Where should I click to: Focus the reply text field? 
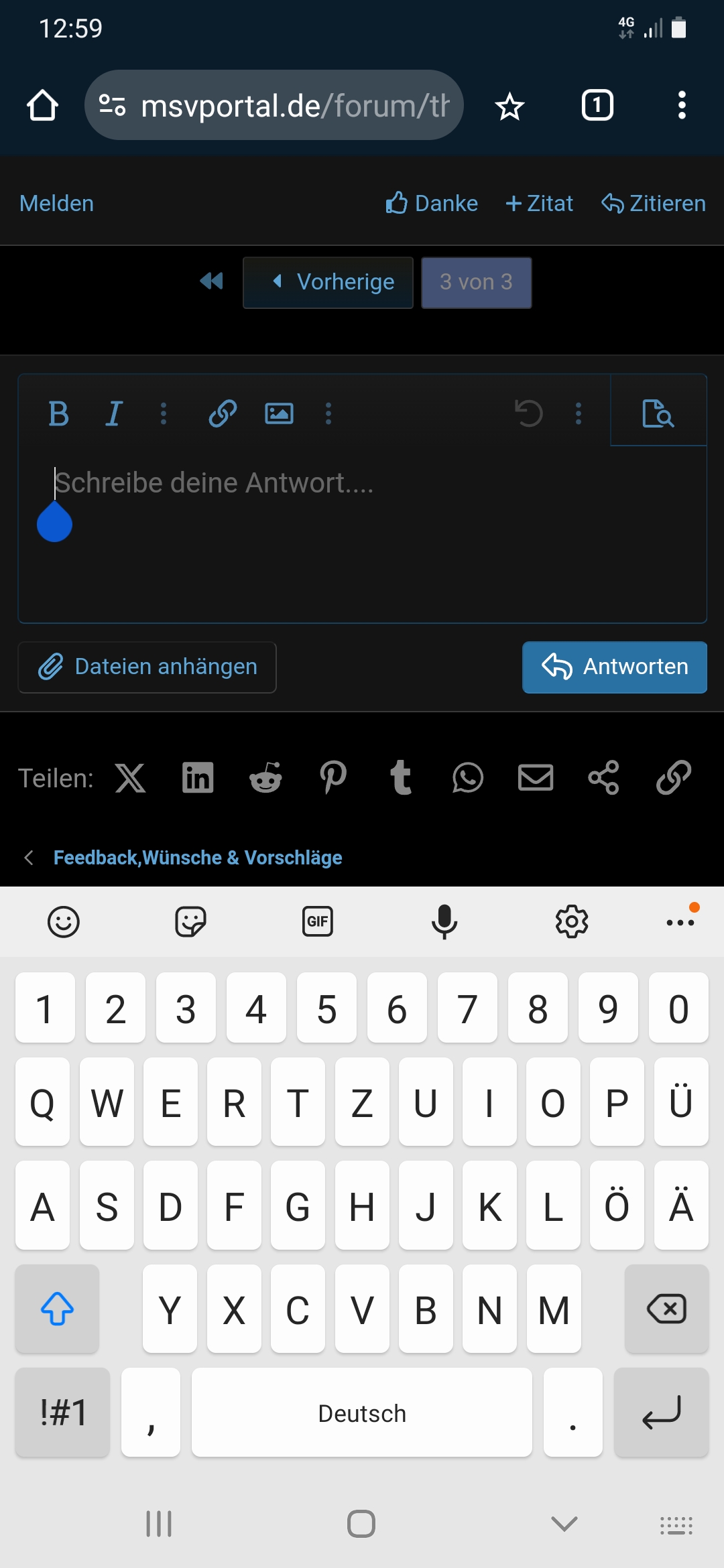click(362, 536)
